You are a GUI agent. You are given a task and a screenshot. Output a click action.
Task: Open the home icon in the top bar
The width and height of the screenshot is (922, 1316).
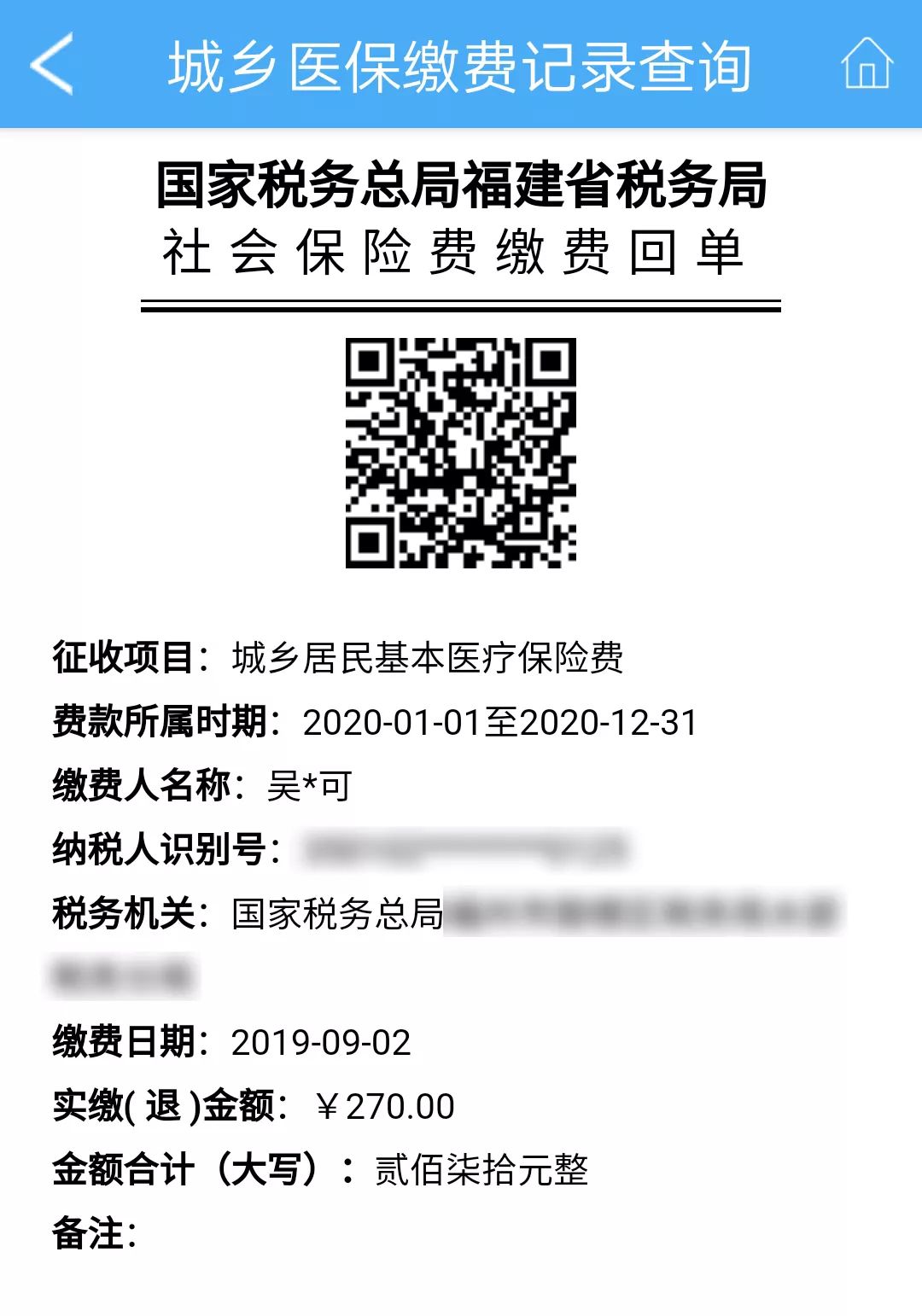coord(867,64)
